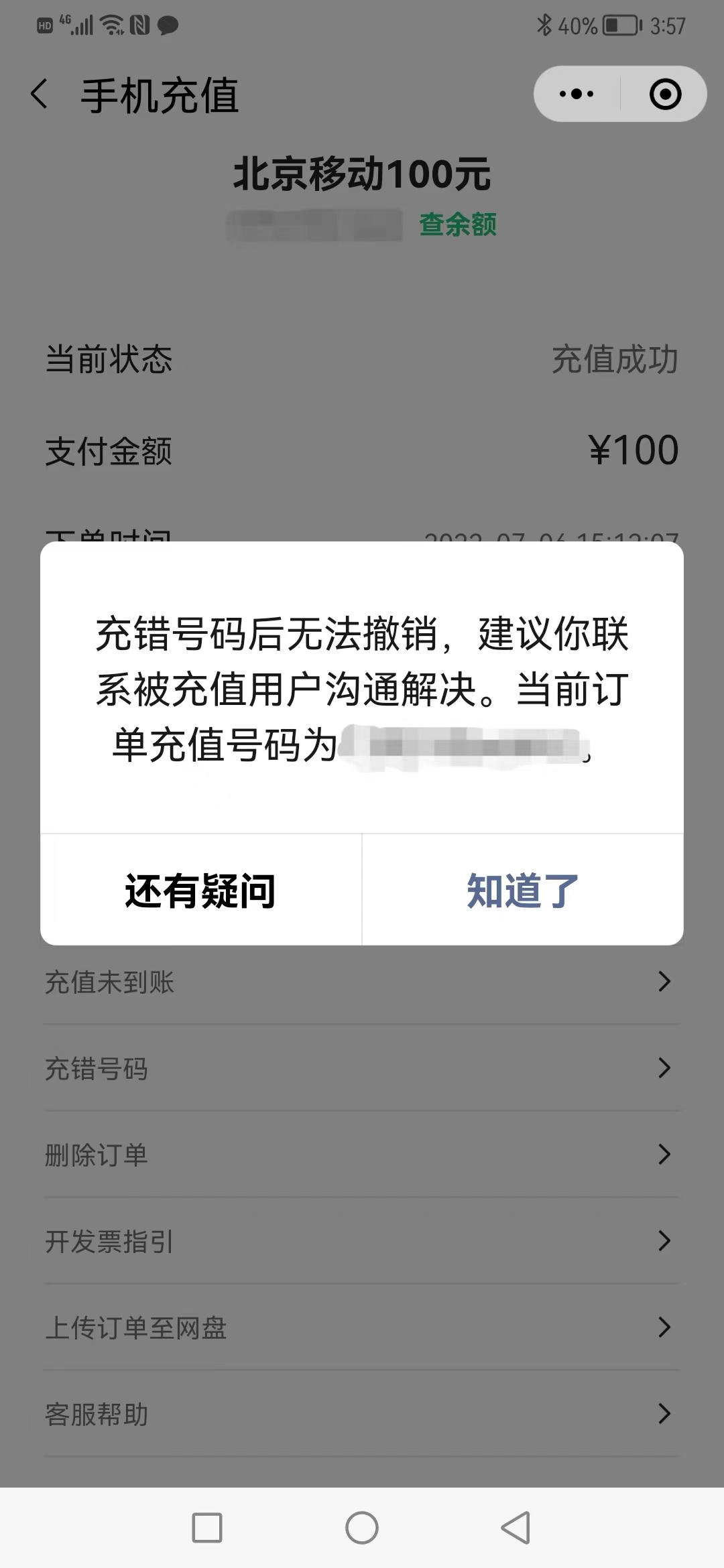Screen dimensions: 724x1568
Task: Dismiss the dialog with 知道了
Action: (x=523, y=891)
